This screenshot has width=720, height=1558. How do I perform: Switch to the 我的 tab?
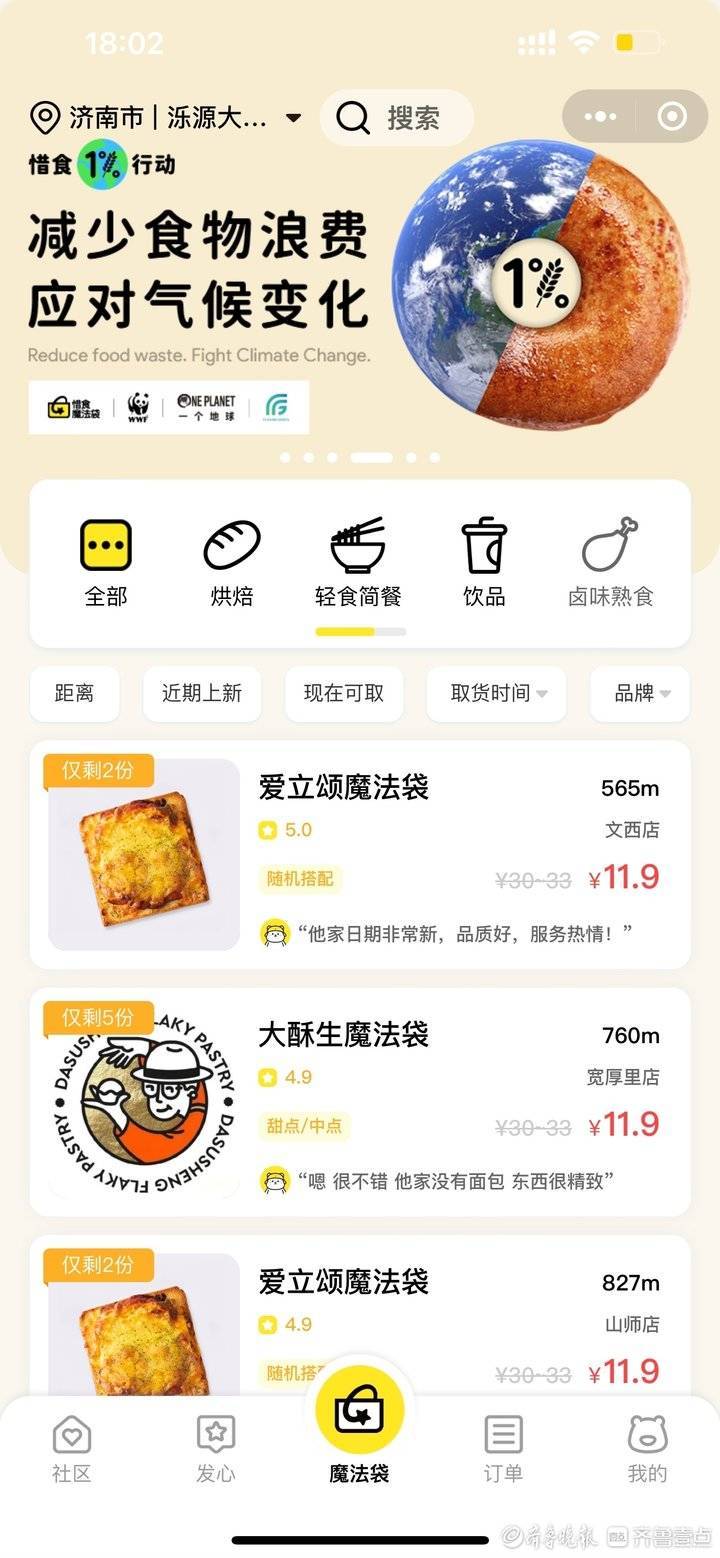click(647, 1448)
